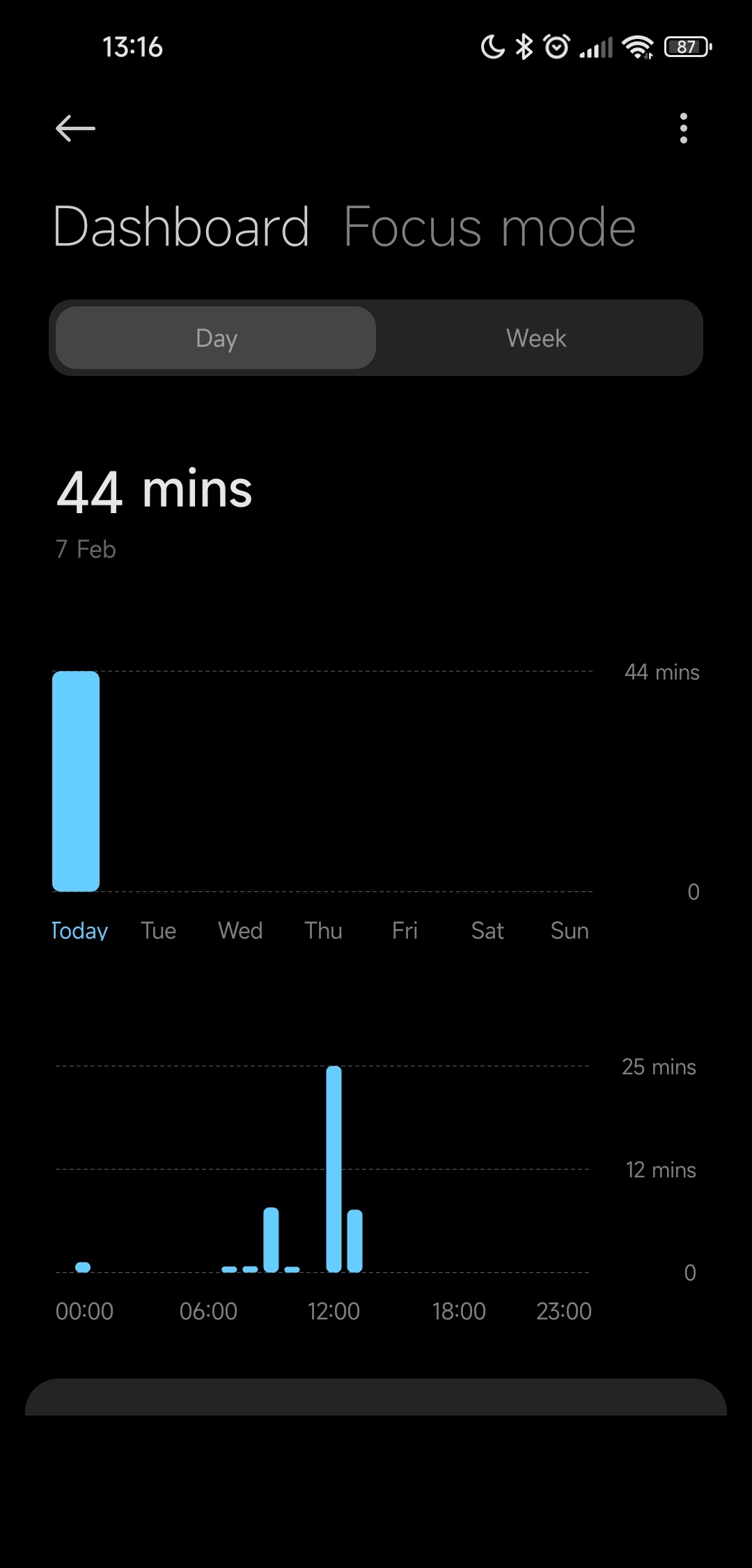
Task: Select the Day view
Action: (216, 338)
